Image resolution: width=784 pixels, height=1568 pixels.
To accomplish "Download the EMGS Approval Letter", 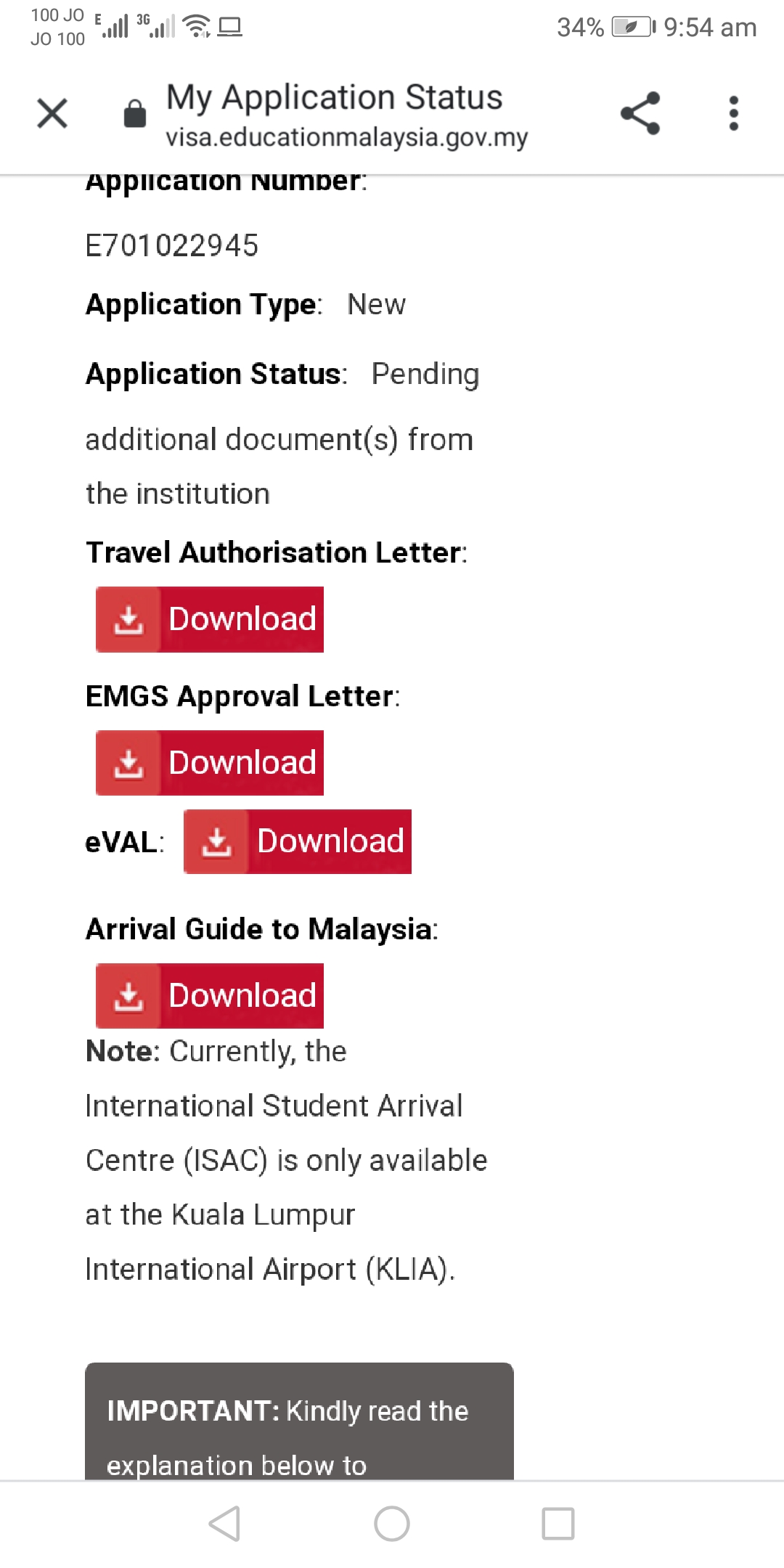I will tap(210, 763).
